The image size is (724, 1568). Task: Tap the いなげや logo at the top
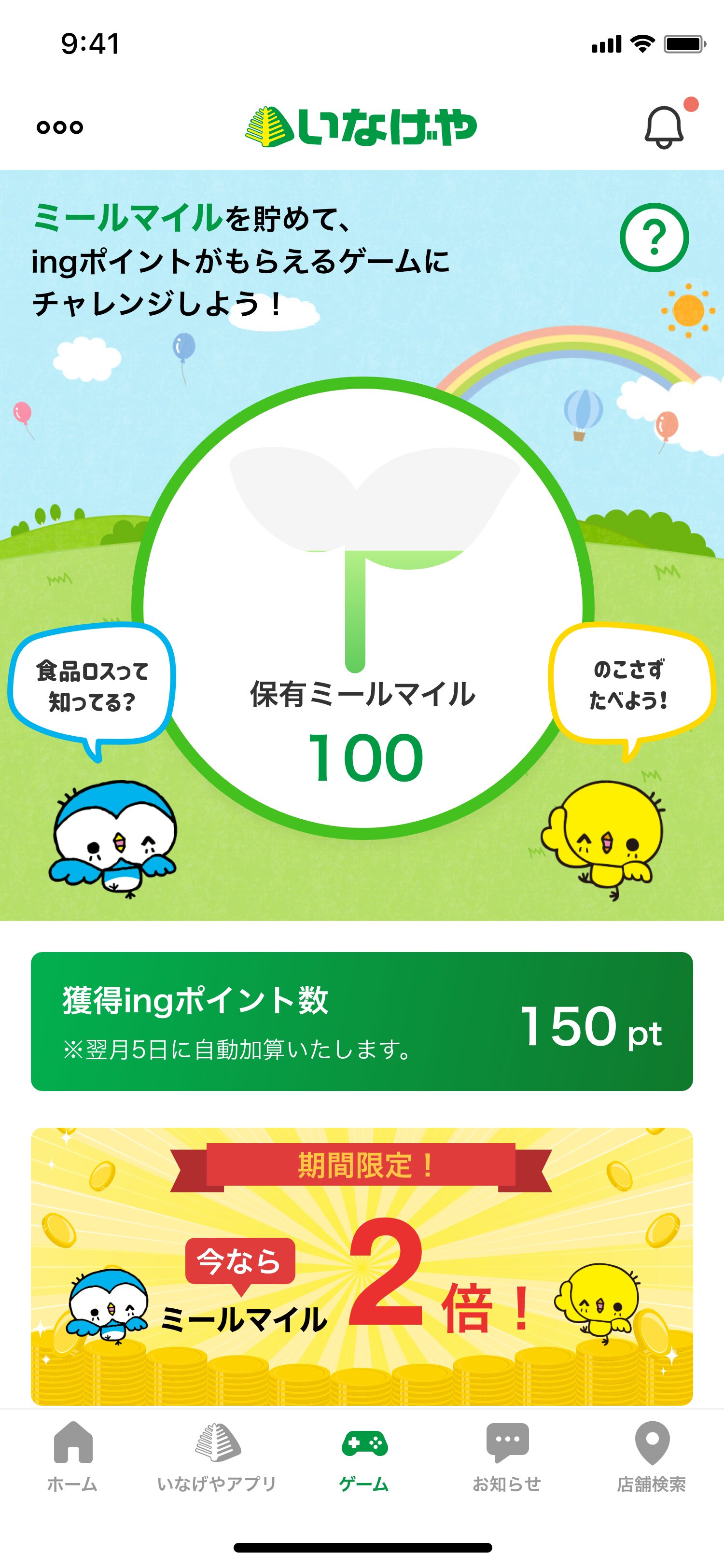coord(362,125)
